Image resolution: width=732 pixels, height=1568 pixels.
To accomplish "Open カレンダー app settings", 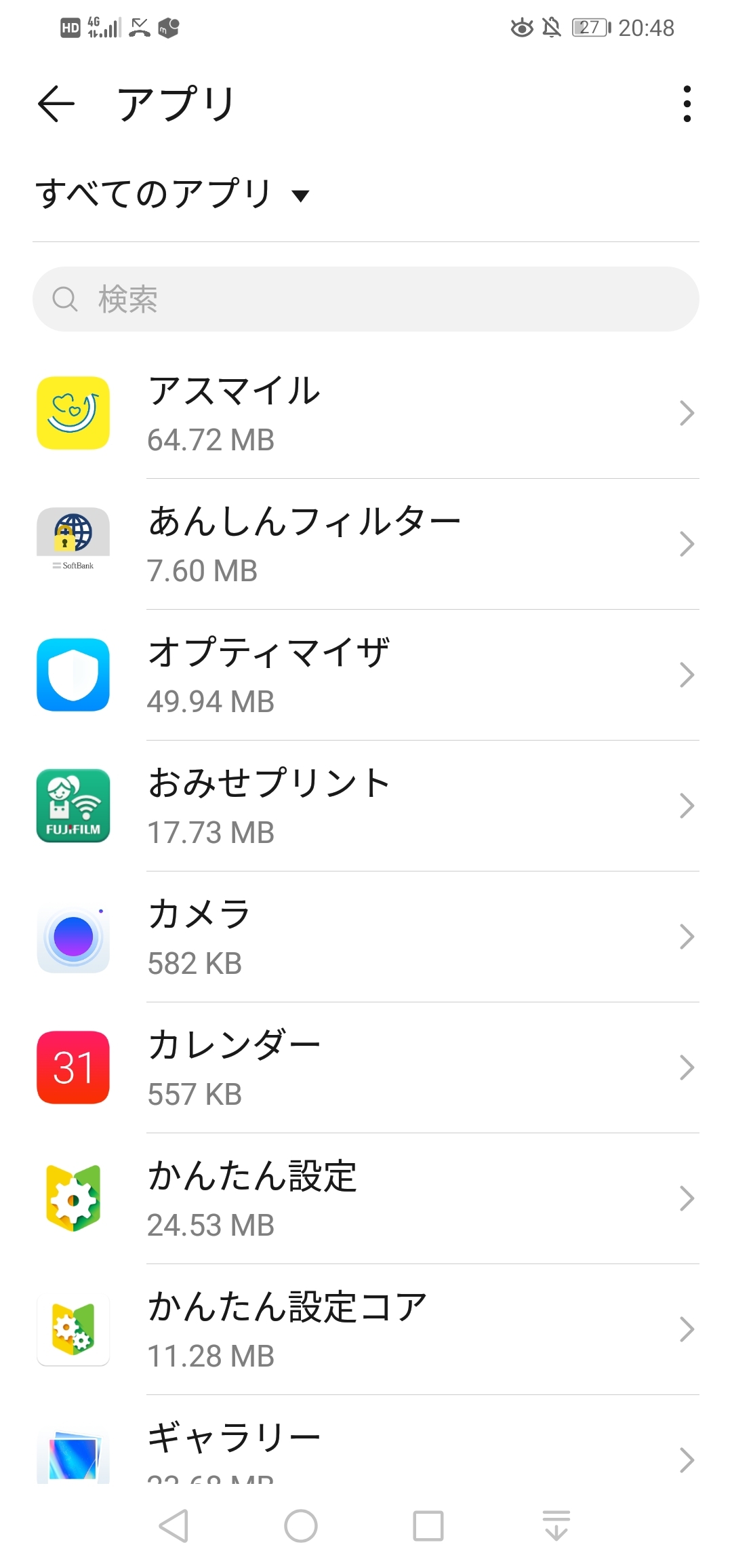I will click(366, 1067).
